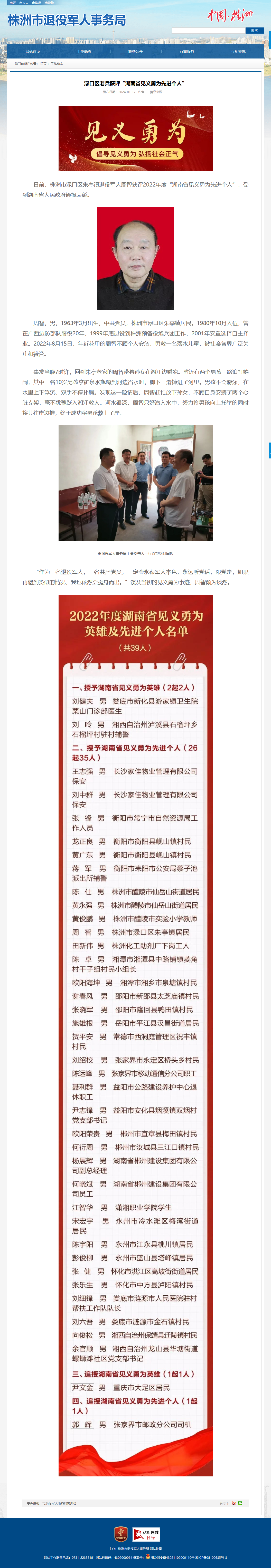Open the 网站首页 navigation item

point(33,52)
